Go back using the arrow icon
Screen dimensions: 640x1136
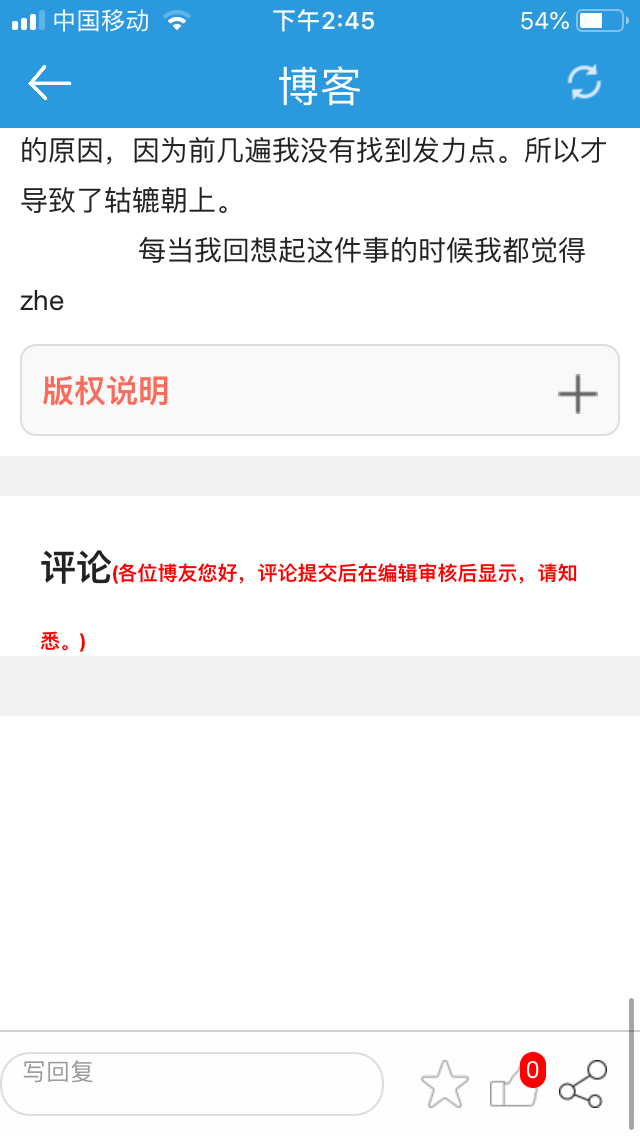(49, 83)
